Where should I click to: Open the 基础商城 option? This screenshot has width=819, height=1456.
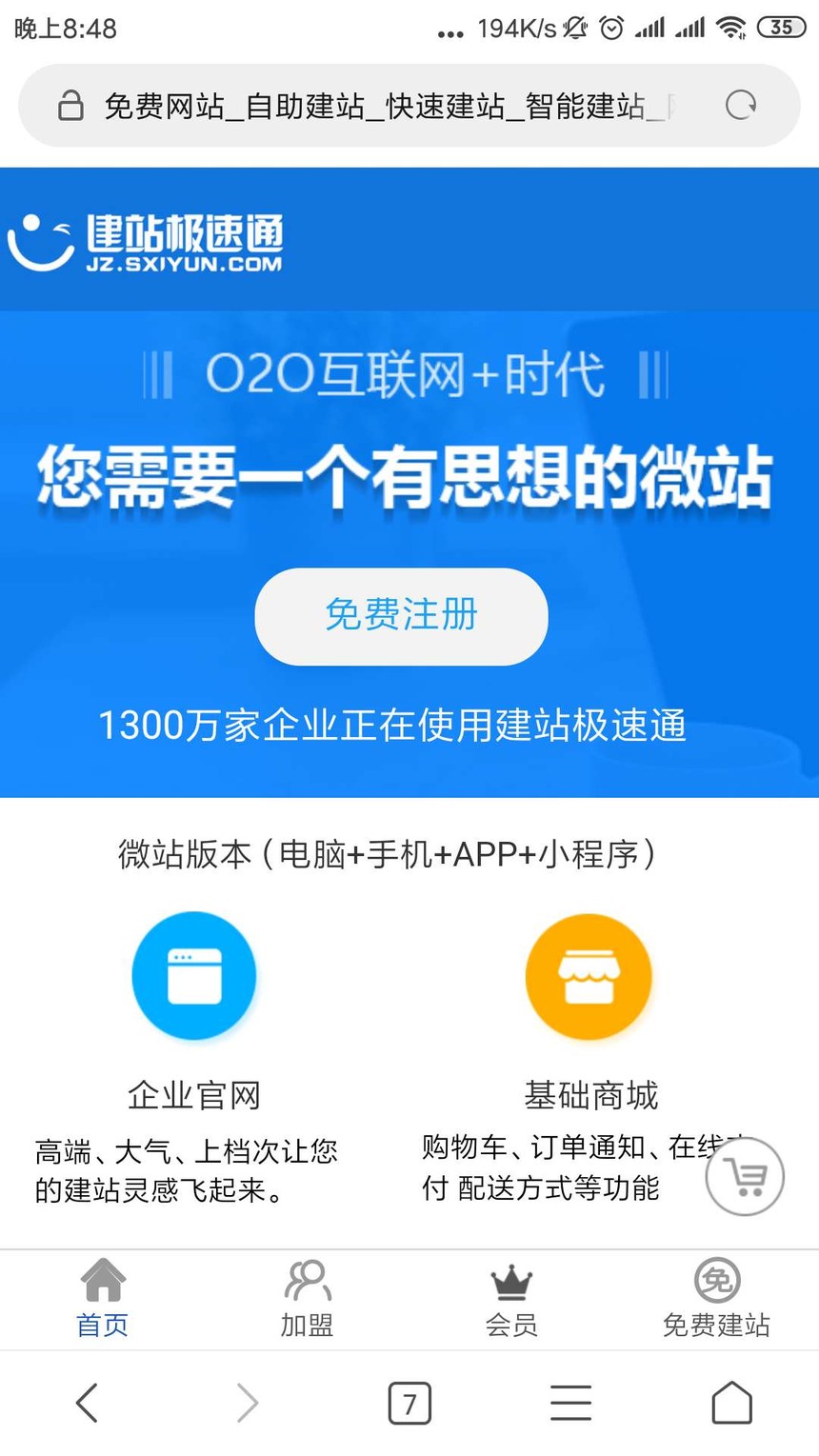pyautogui.click(x=589, y=977)
